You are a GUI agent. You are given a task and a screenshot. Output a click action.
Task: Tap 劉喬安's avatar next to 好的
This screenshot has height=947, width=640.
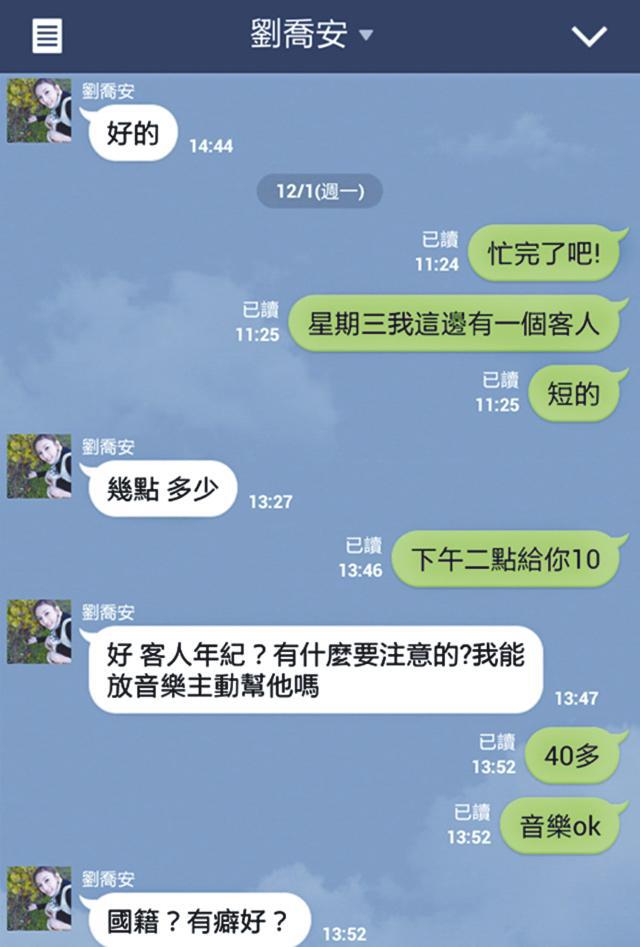pyautogui.click(x=39, y=110)
